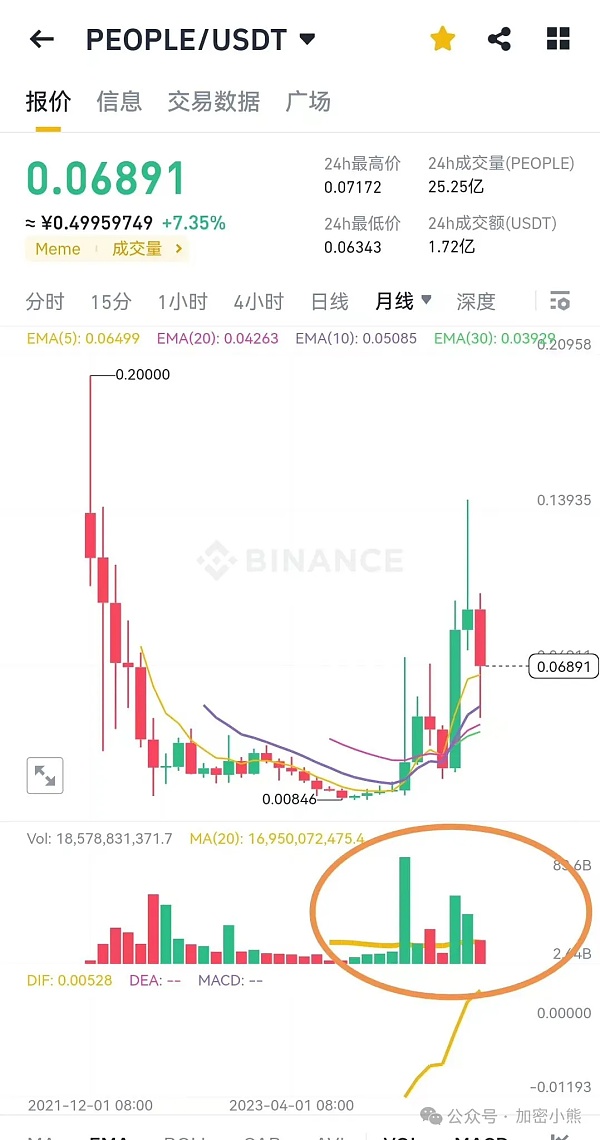Screen dimensions: 600x1140
Task: Switch to the 信息 tab
Action: 119,101
